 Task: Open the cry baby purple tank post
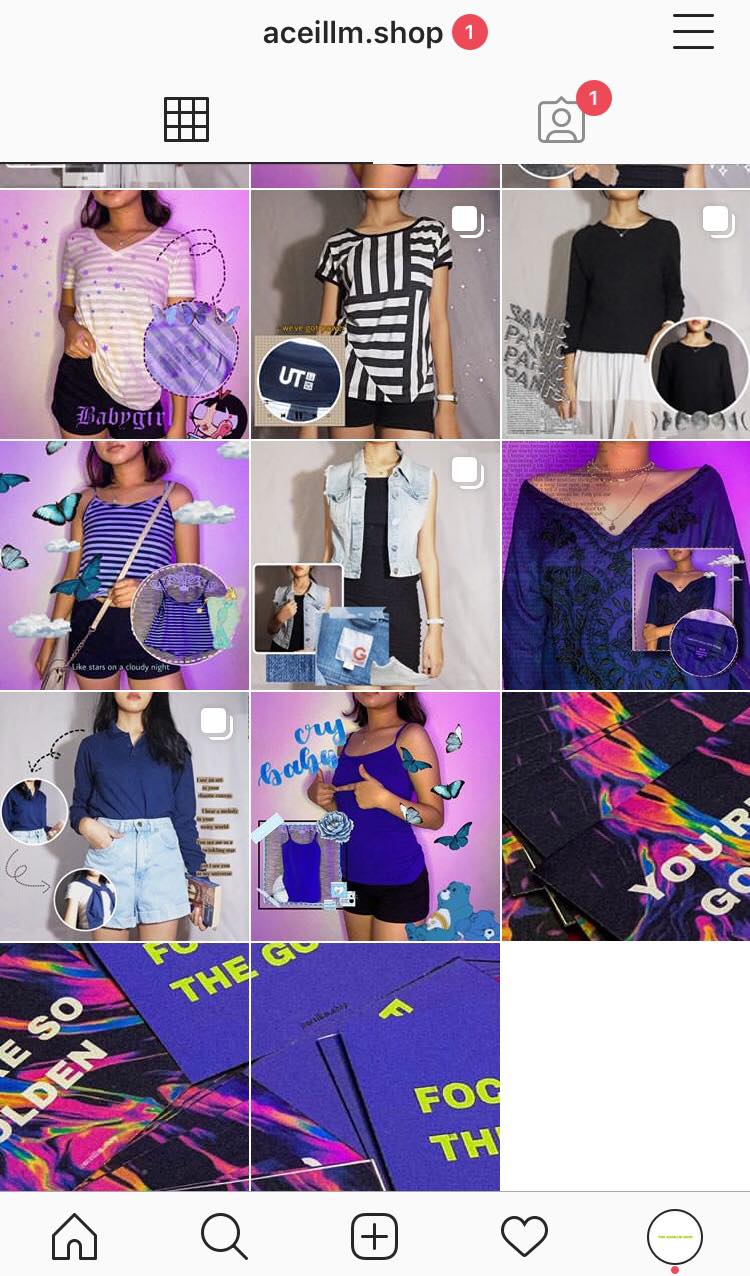pos(375,816)
